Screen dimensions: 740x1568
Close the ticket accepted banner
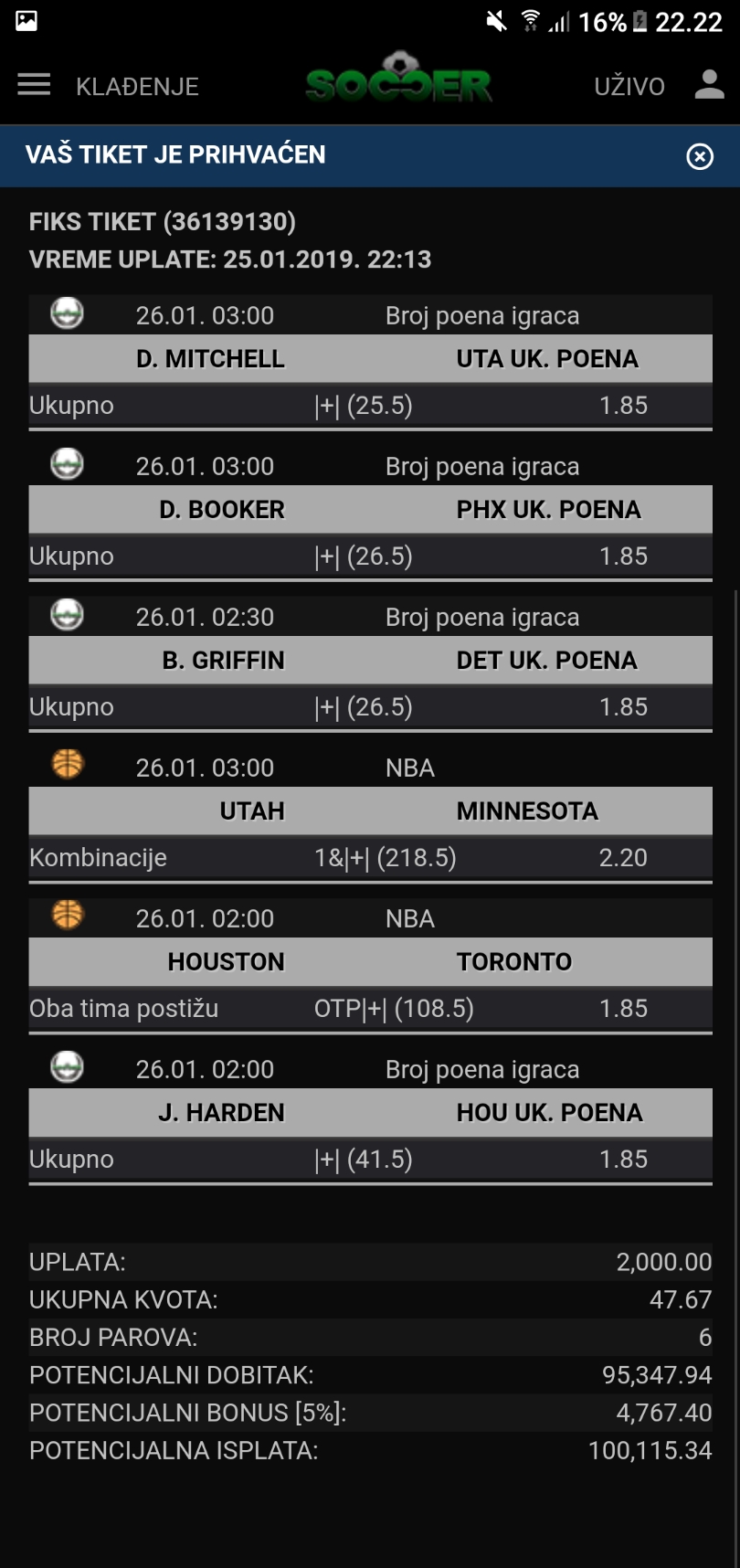pyautogui.click(x=700, y=156)
